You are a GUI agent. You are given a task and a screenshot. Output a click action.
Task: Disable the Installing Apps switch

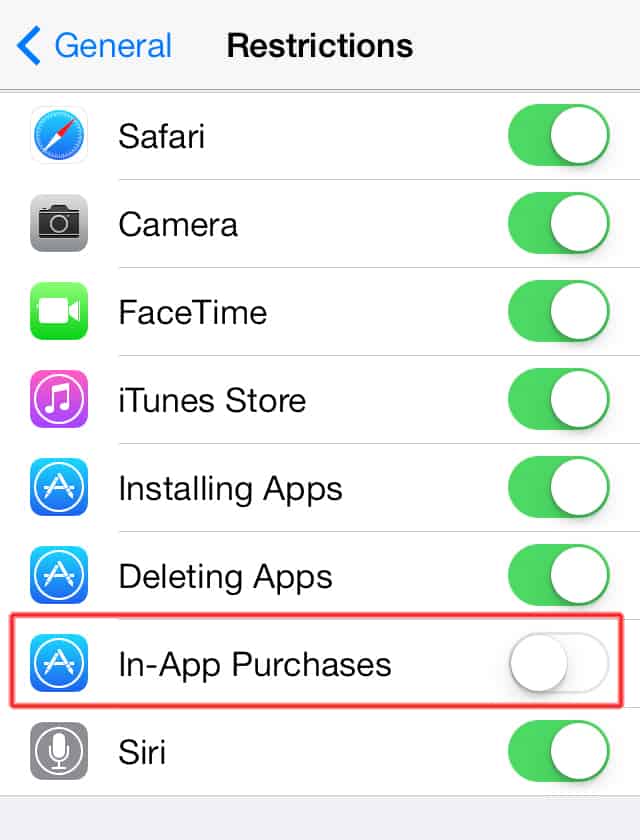coord(558,488)
